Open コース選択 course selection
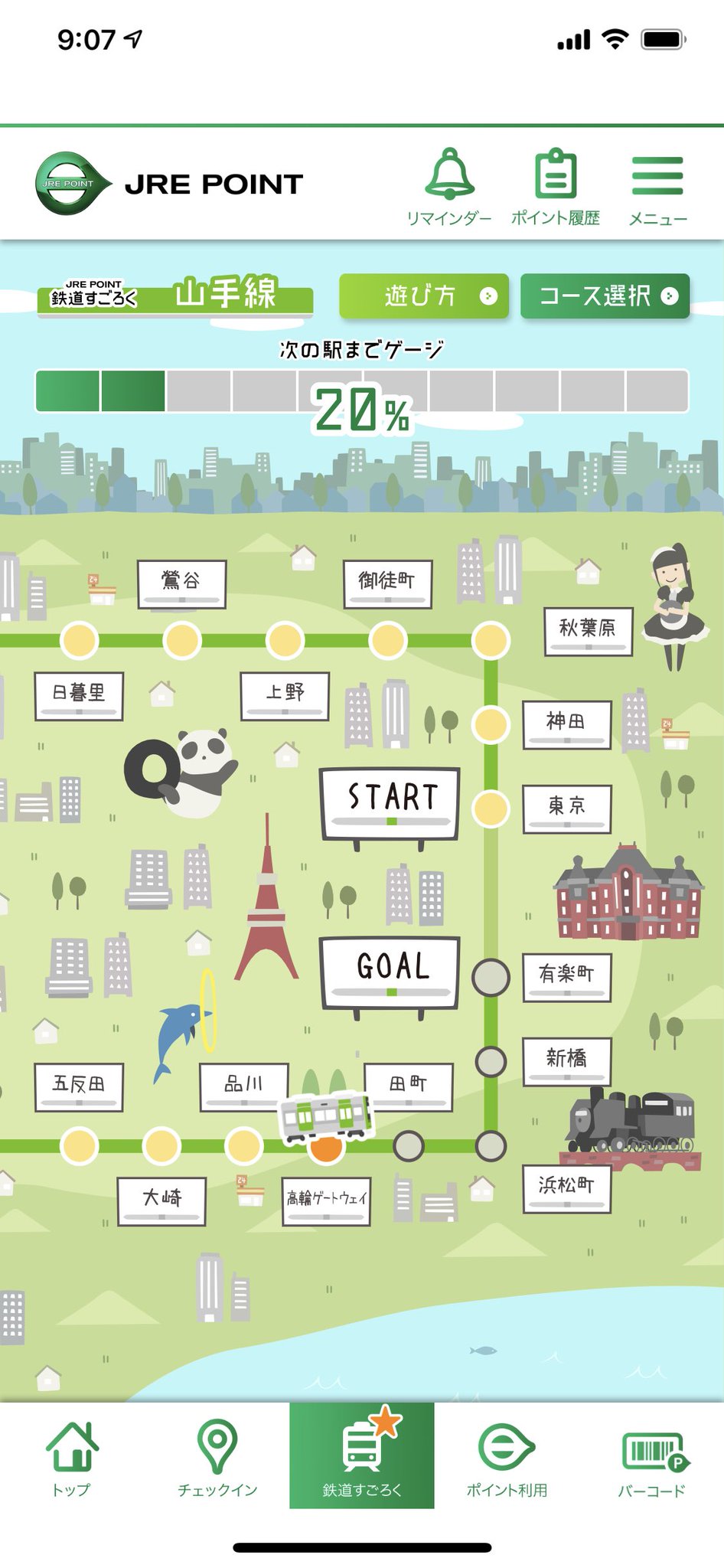724x1568 pixels. tap(605, 296)
